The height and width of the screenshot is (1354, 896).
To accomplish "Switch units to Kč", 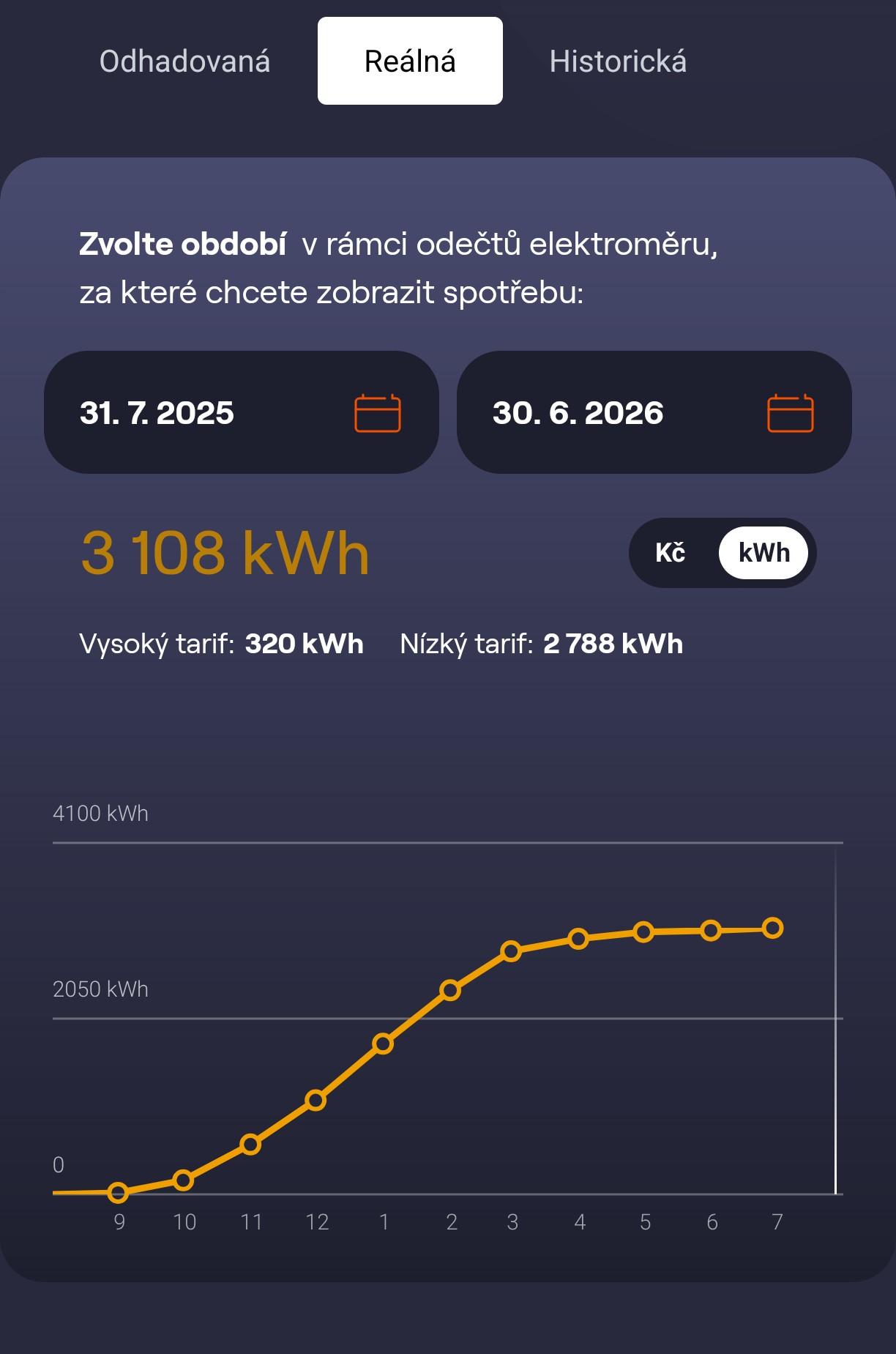I will point(670,553).
